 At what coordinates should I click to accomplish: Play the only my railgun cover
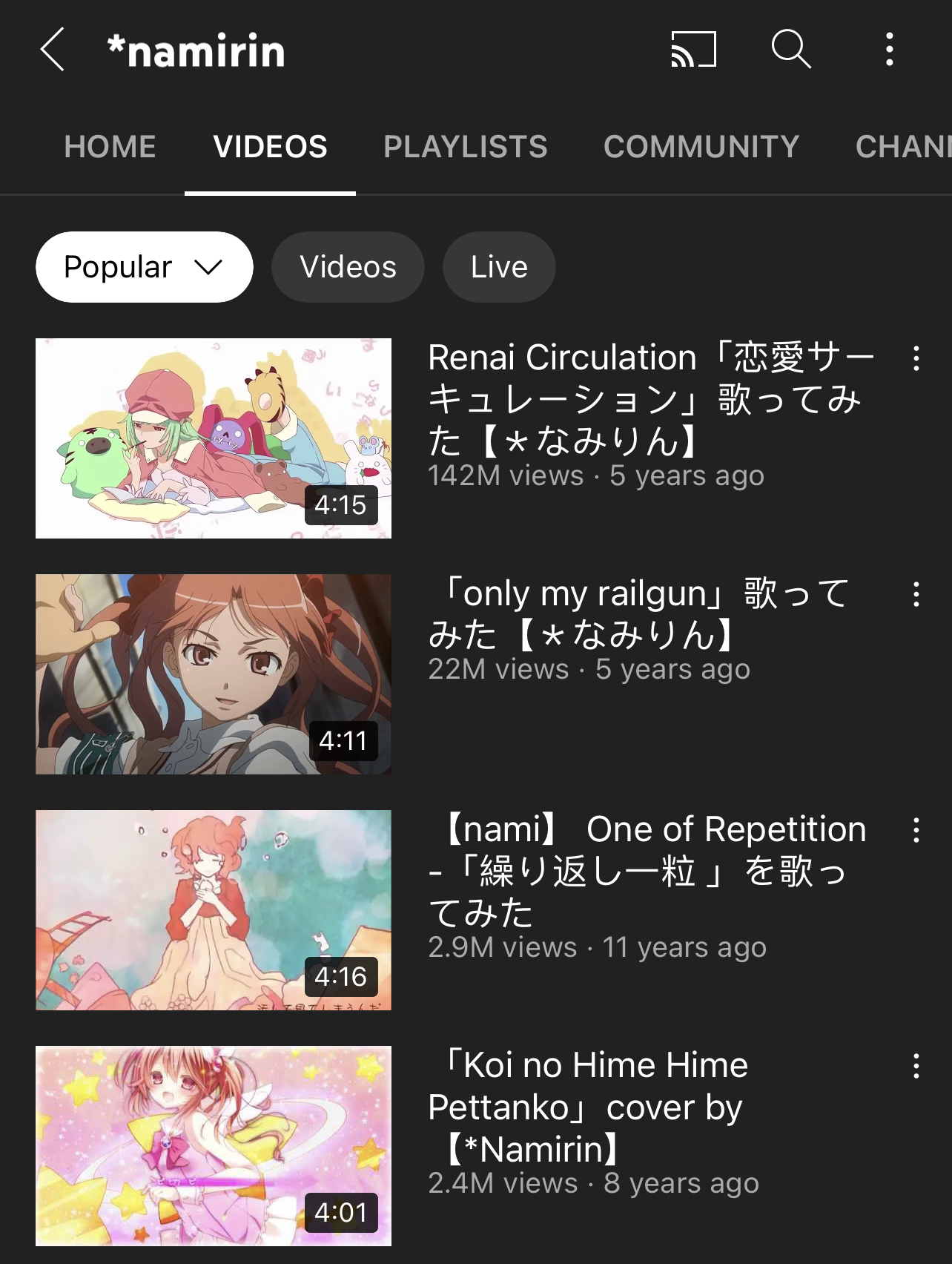coord(214,674)
